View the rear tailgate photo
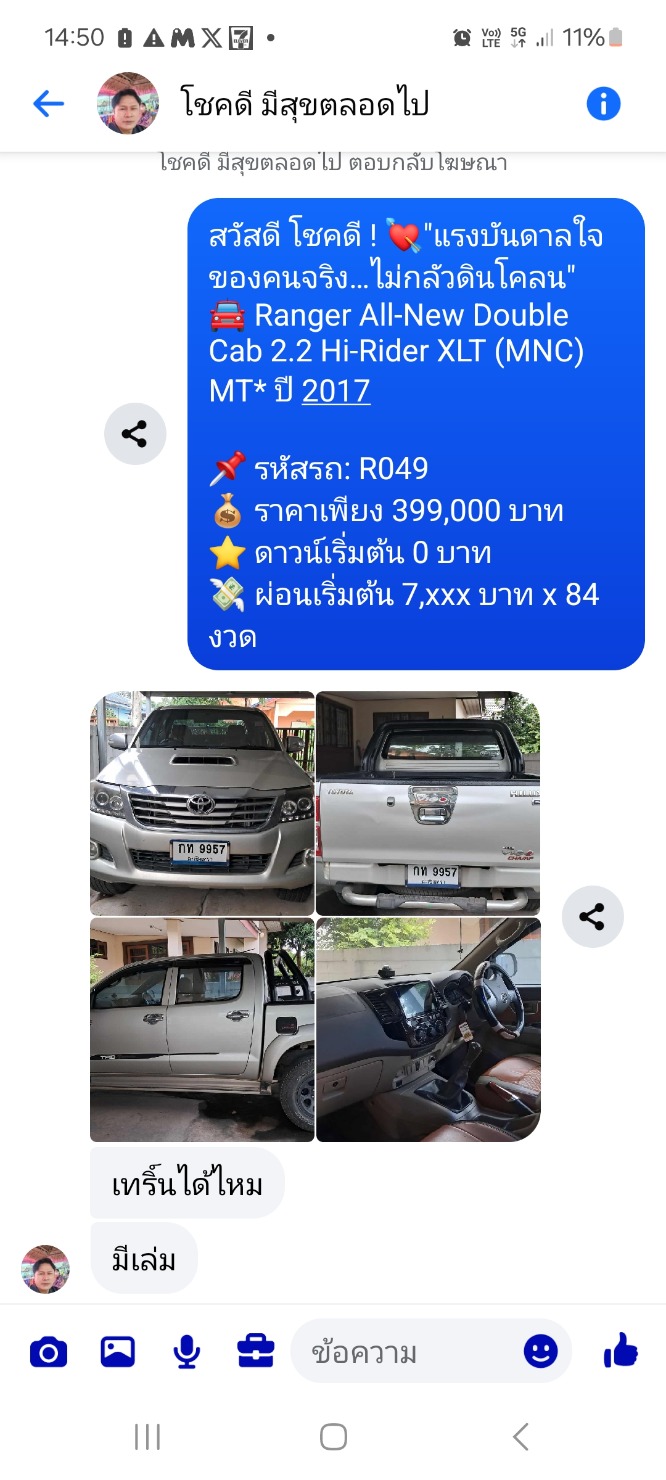The width and height of the screenshot is (666, 1480). tap(428, 803)
